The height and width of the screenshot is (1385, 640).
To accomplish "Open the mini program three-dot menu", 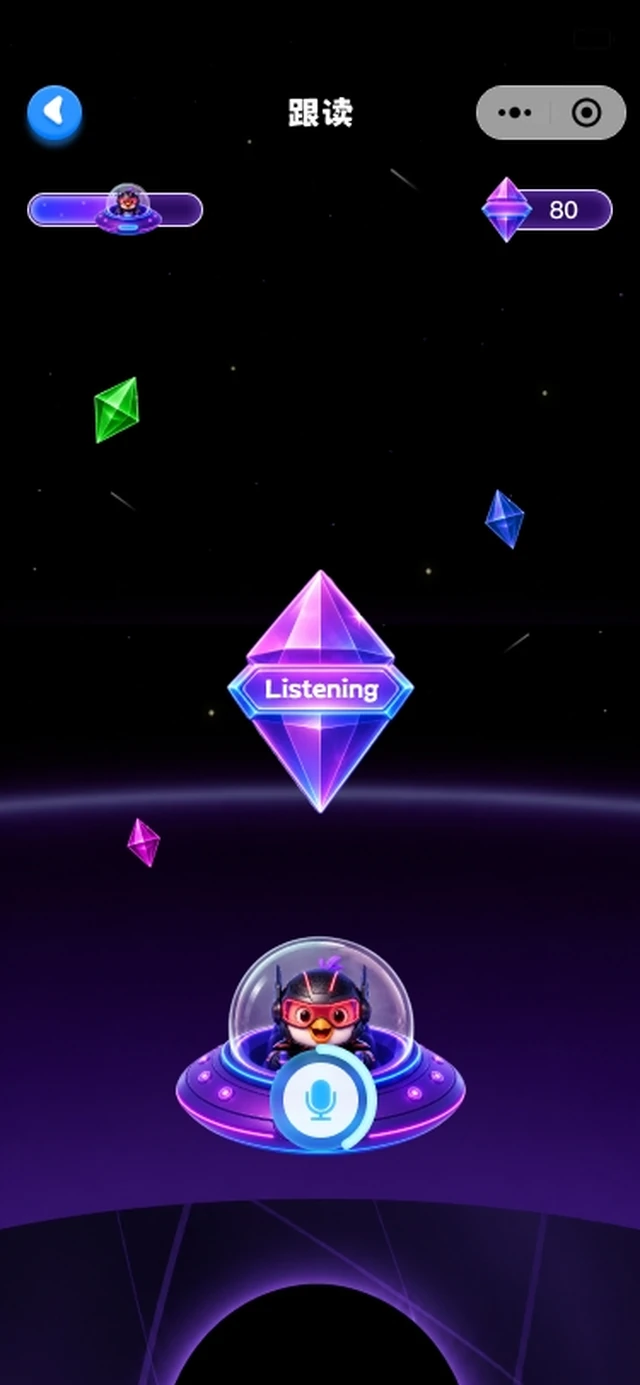I will pyautogui.click(x=514, y=112).
